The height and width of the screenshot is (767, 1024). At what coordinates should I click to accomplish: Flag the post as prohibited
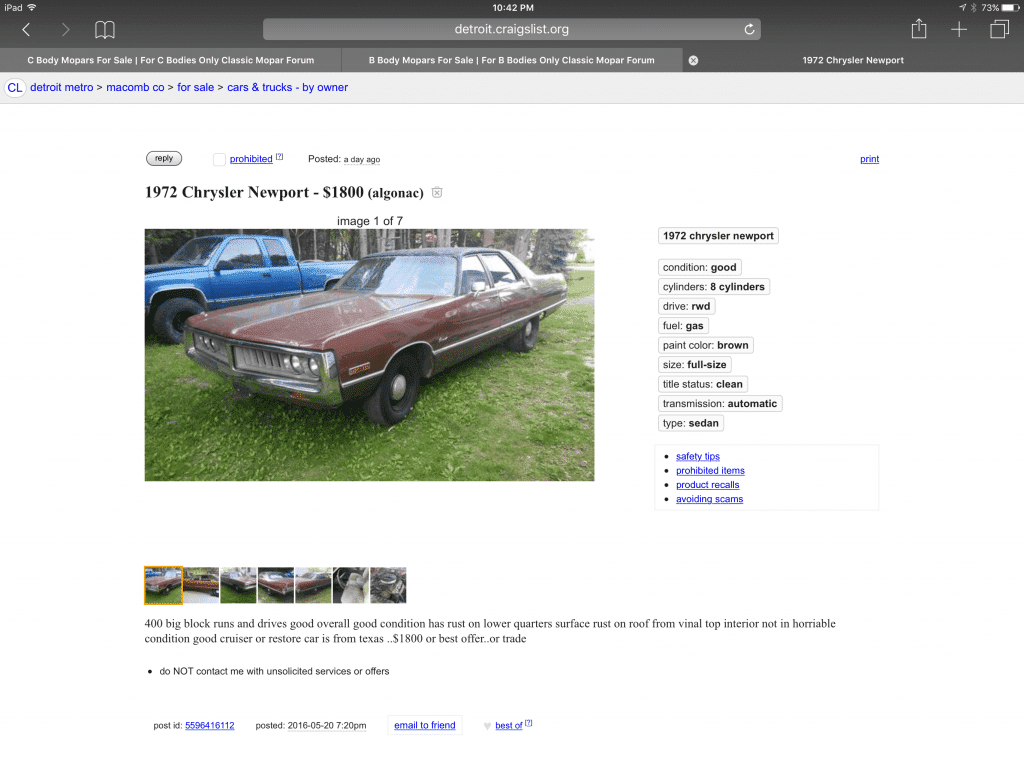coord(250,159)
